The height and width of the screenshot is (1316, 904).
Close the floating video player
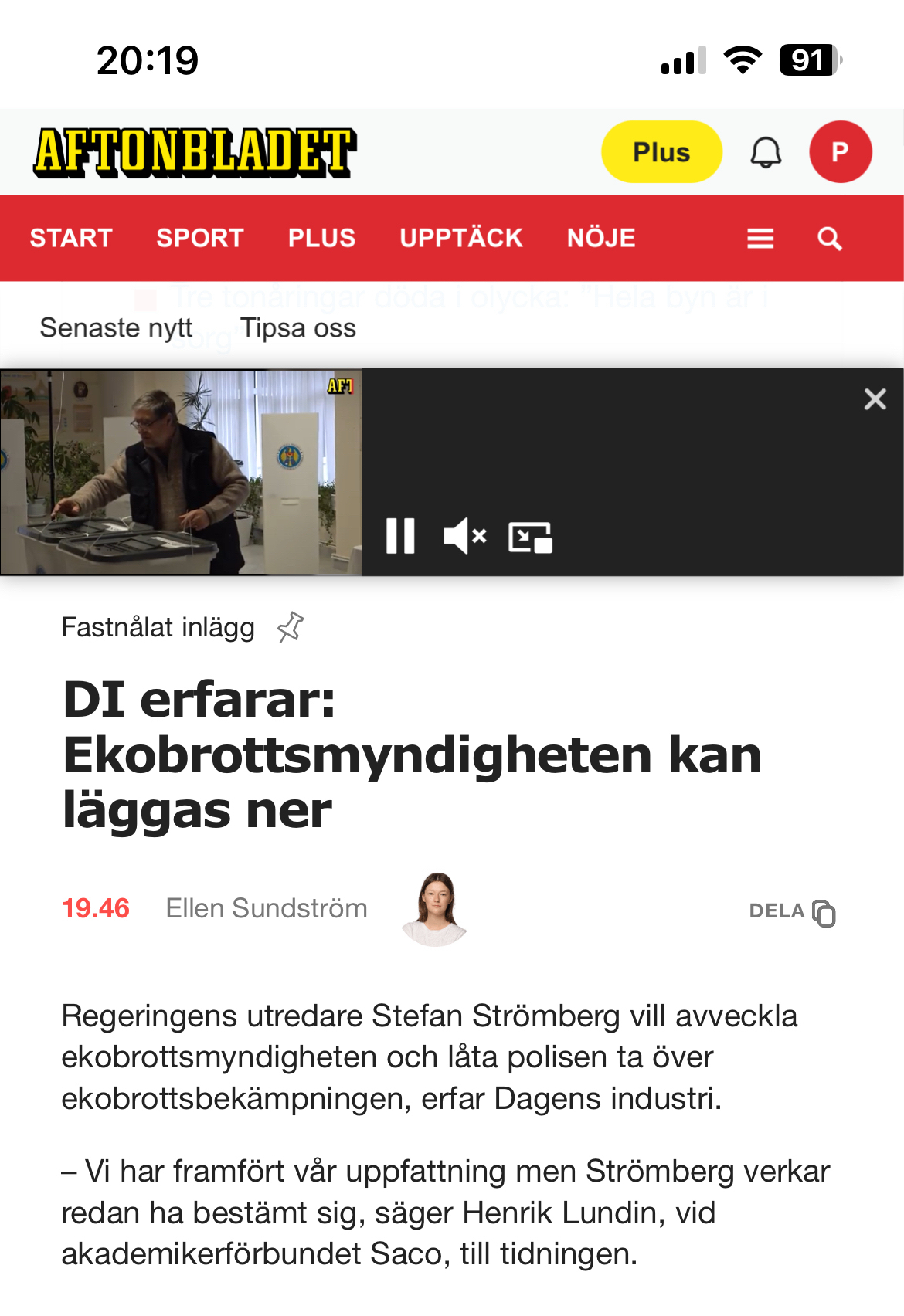pos(875,399)
